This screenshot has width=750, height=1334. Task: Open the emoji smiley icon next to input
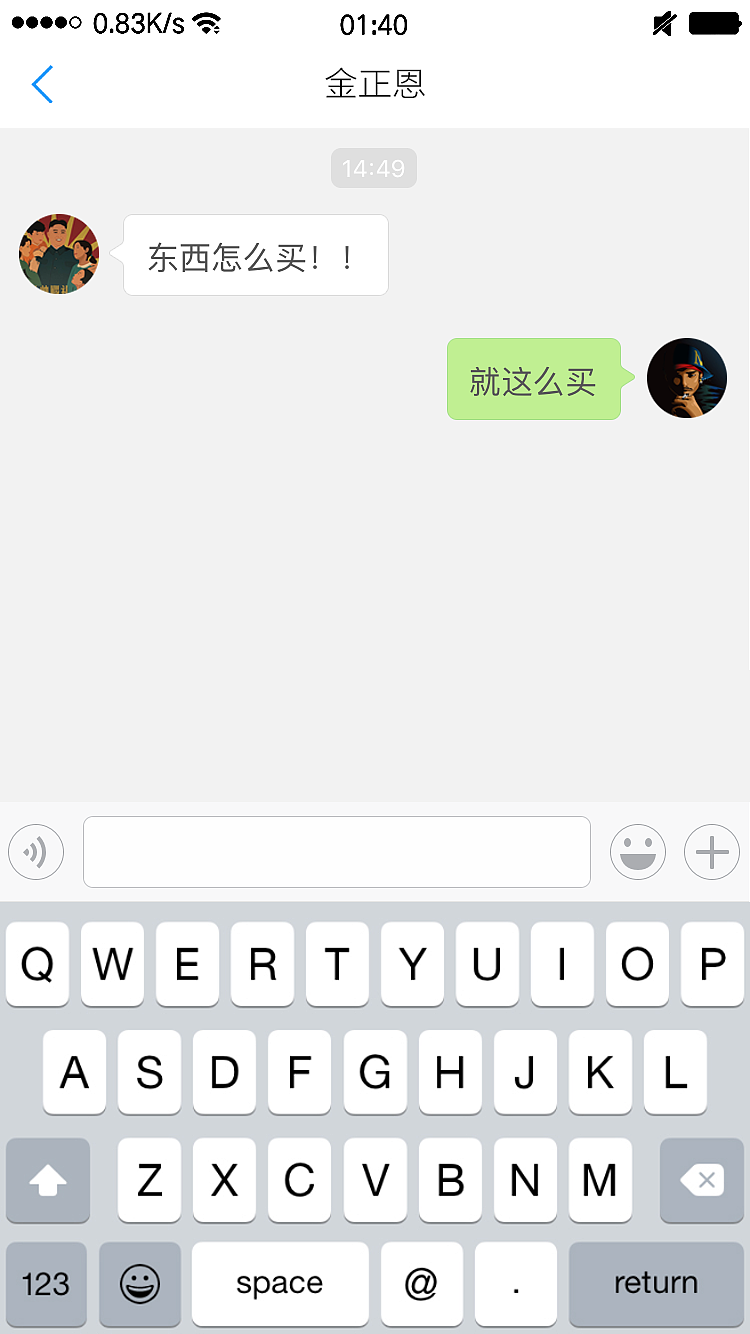click(638, 852)
